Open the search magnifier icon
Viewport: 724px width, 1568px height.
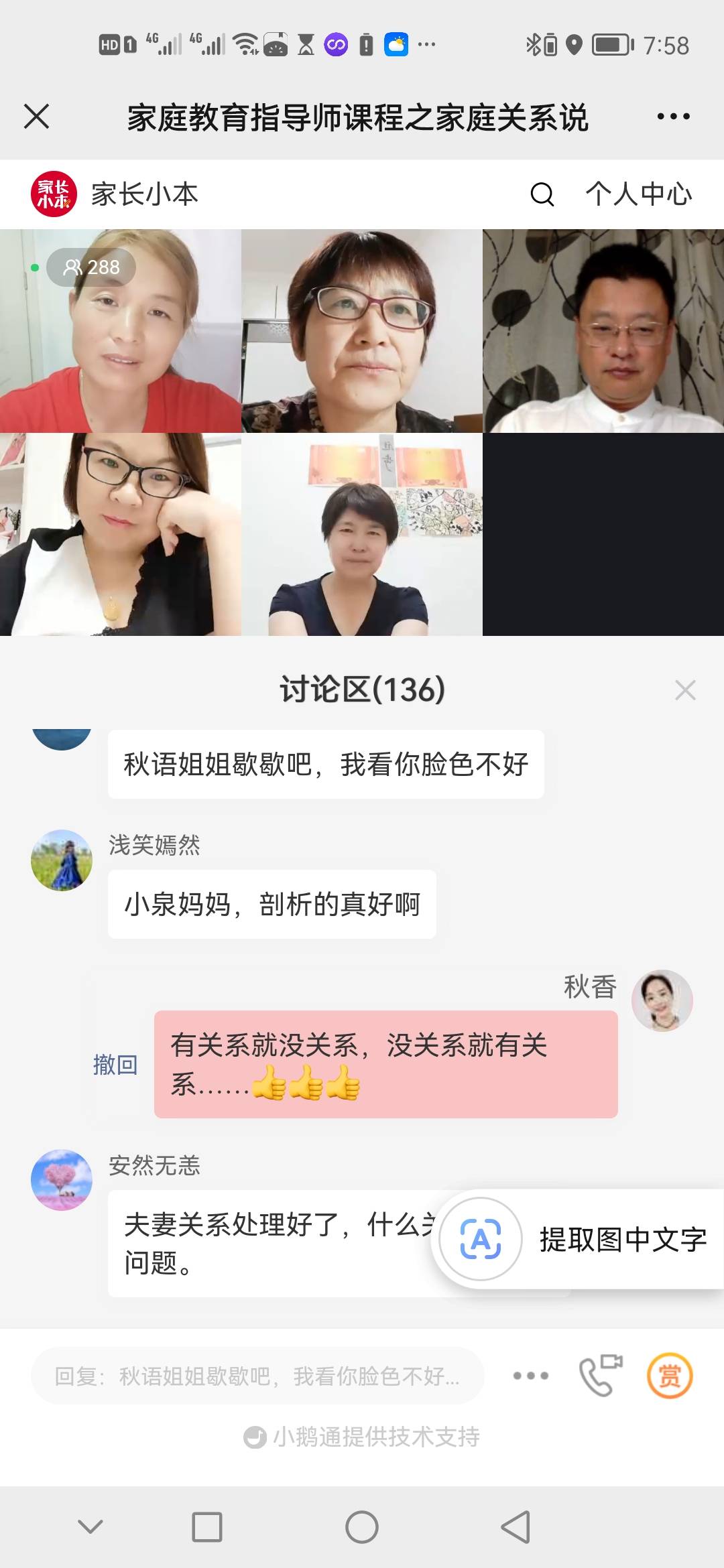pos(542,195)
